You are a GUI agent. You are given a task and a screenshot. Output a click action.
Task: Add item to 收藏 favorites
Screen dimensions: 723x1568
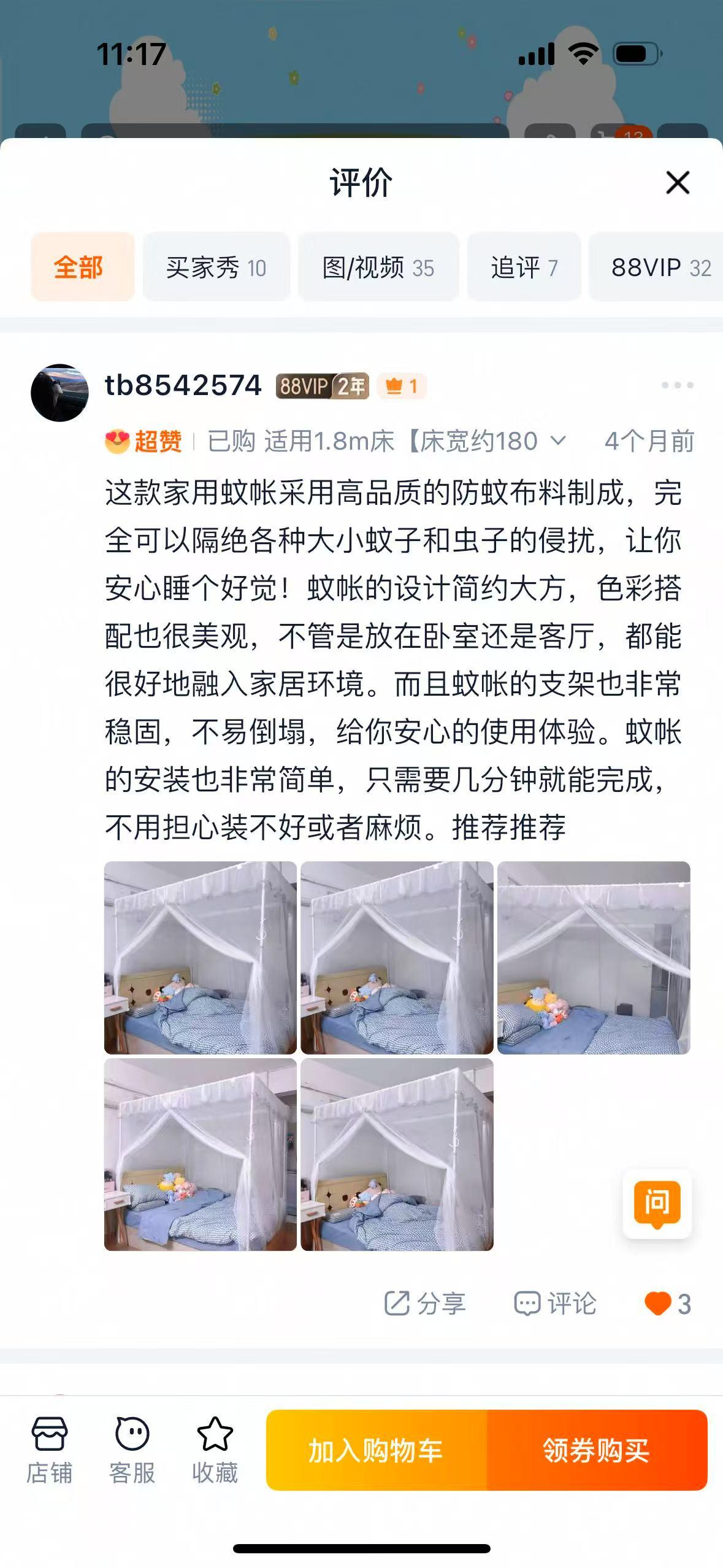click(215, 1450)
